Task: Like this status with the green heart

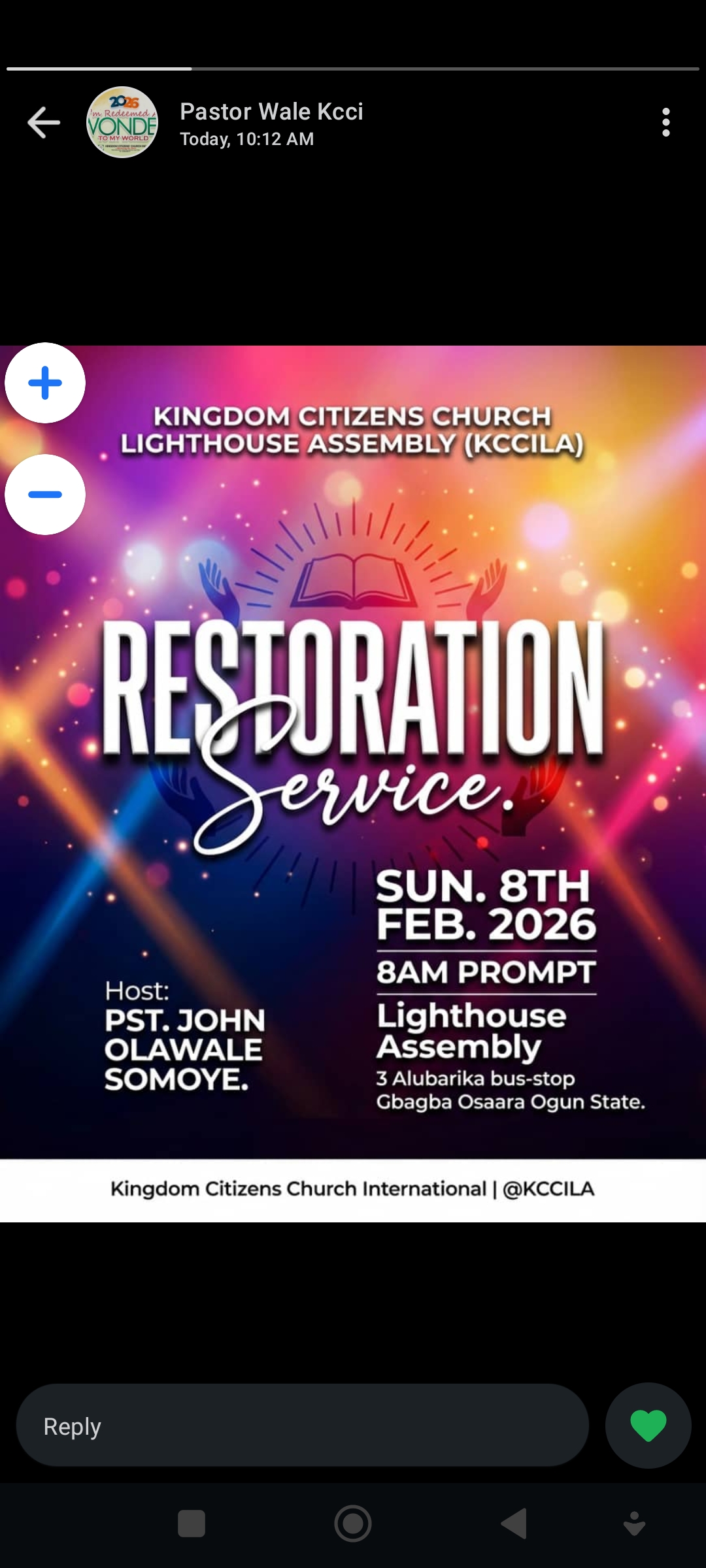Action: point(648,1426)
